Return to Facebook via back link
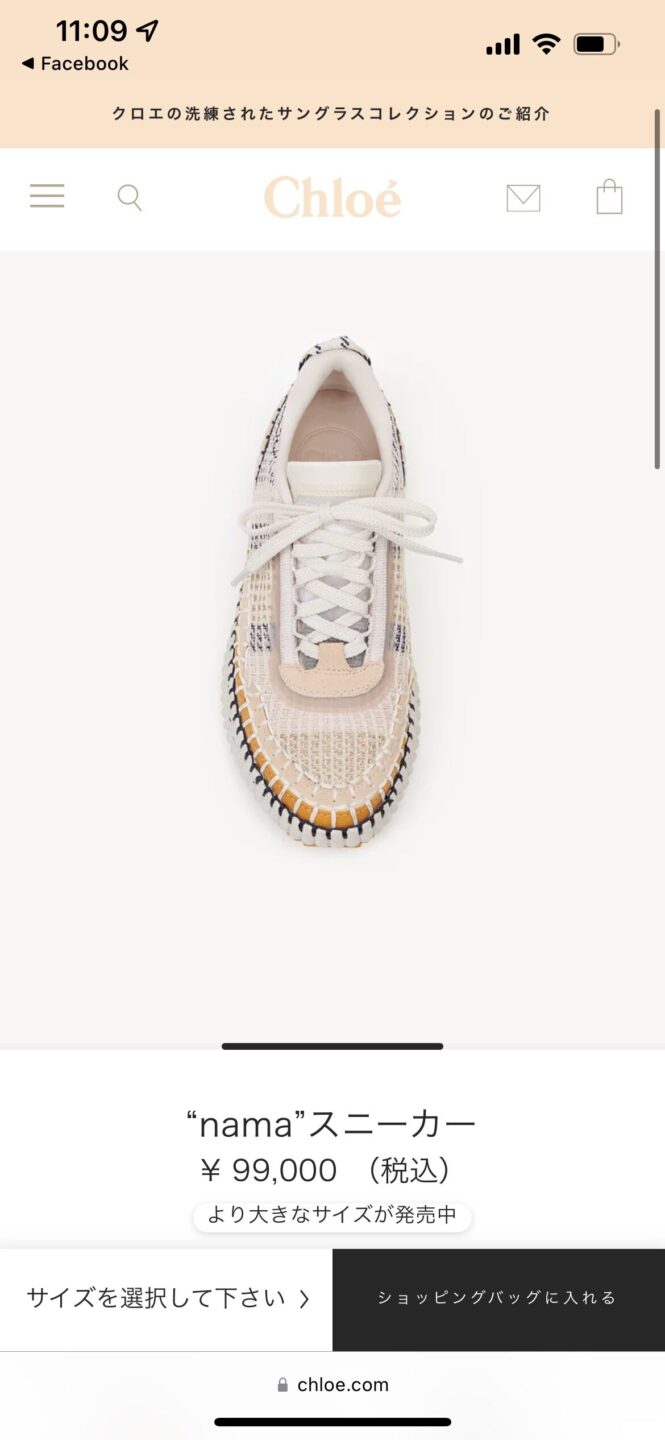Viewport: 665px width, 1440px height. [75, 64]
